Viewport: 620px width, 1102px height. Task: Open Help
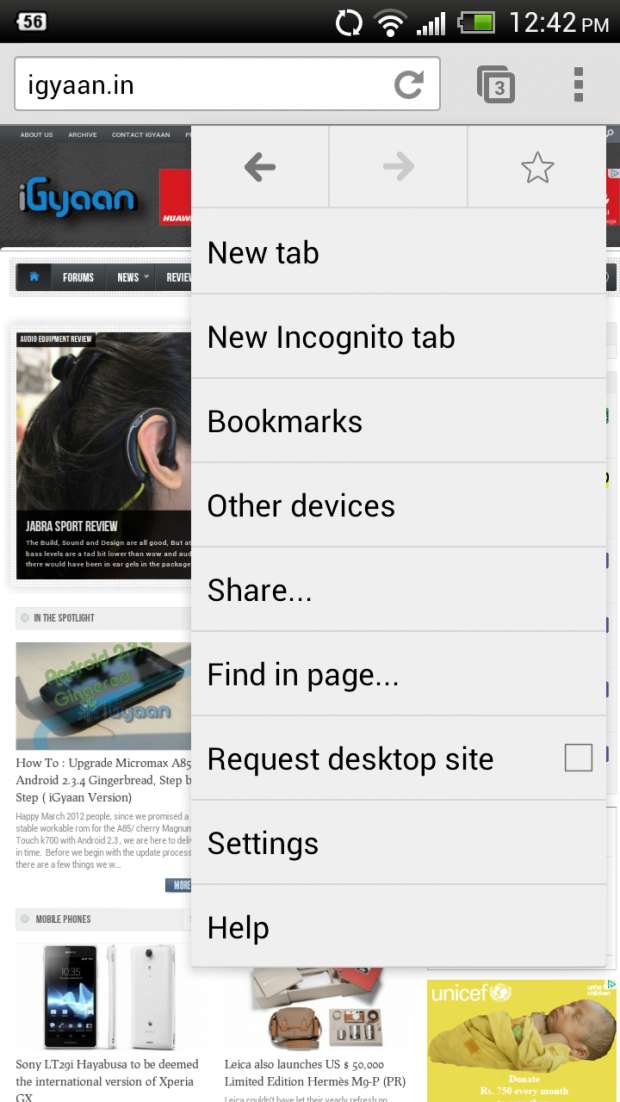click(398, 928)
